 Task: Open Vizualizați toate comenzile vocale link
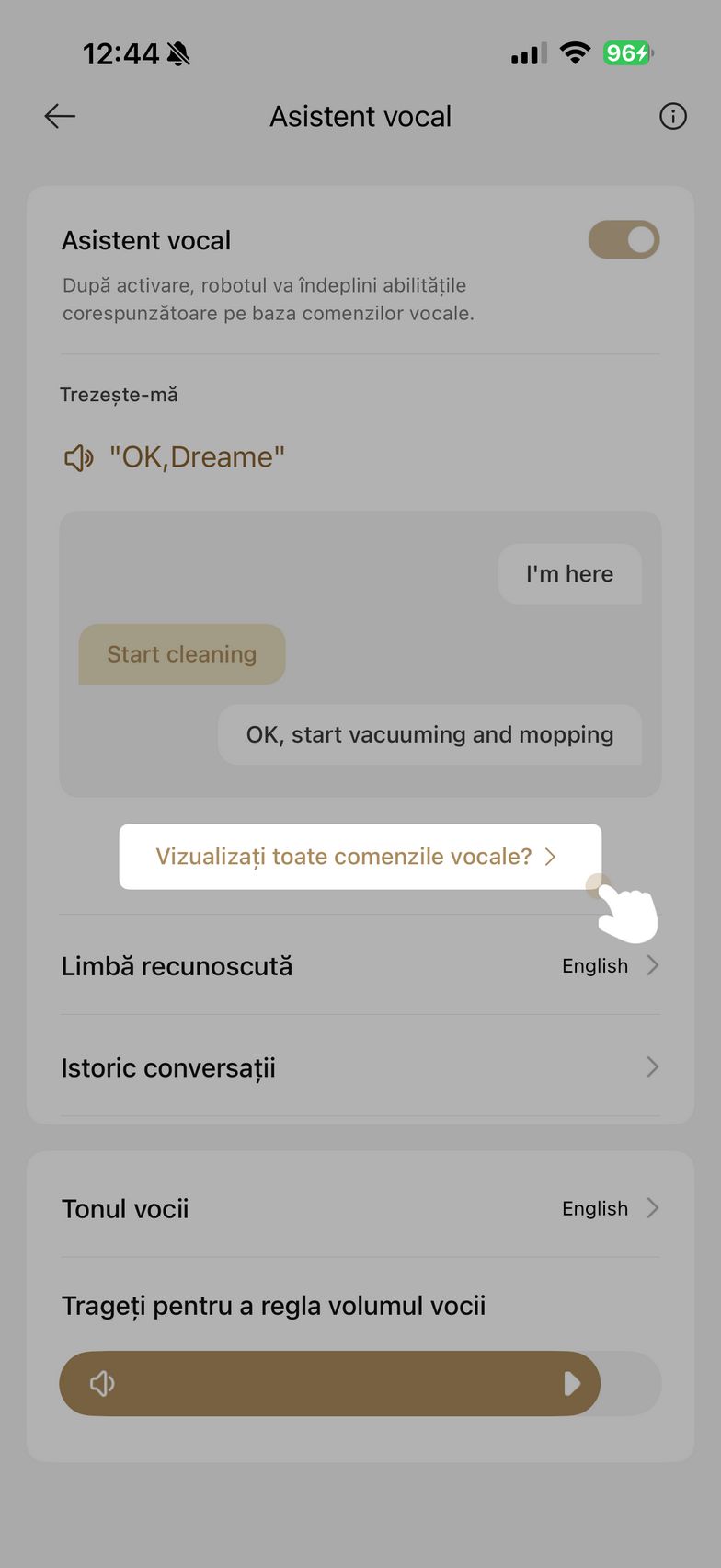[x=360, y=857]
